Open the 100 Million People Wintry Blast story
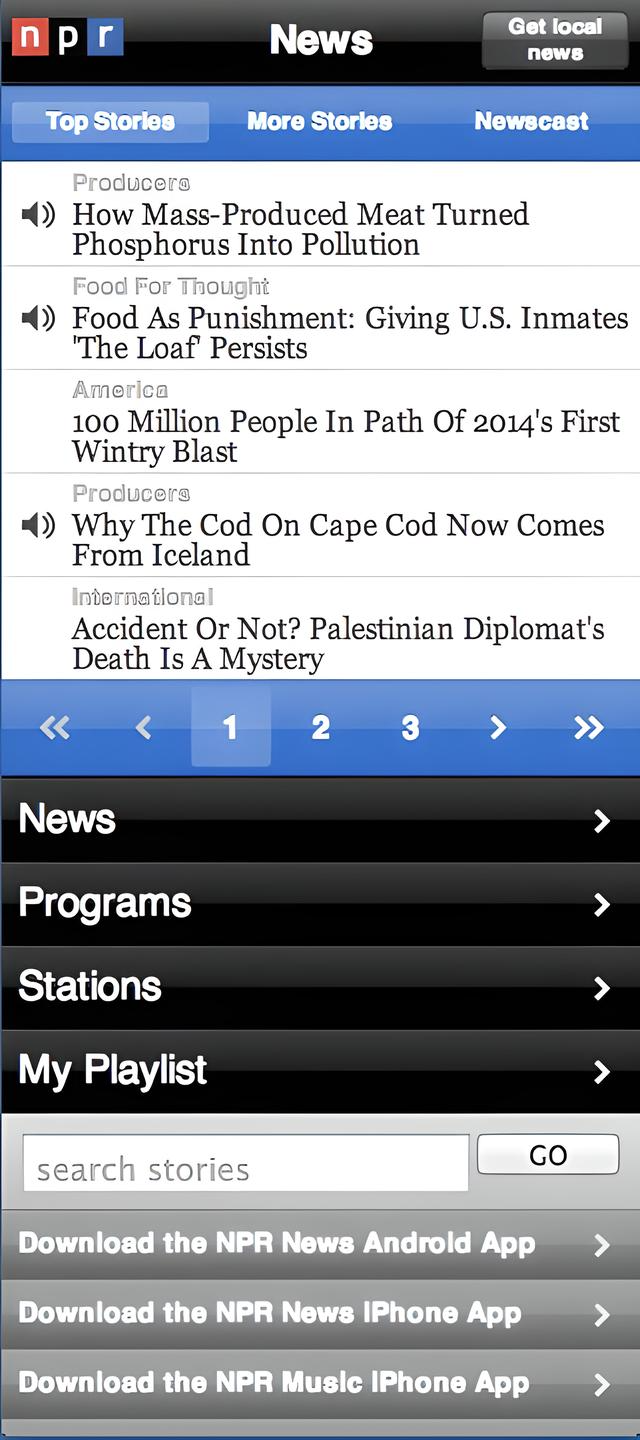 pyautogui.click(x=345, y=436)
